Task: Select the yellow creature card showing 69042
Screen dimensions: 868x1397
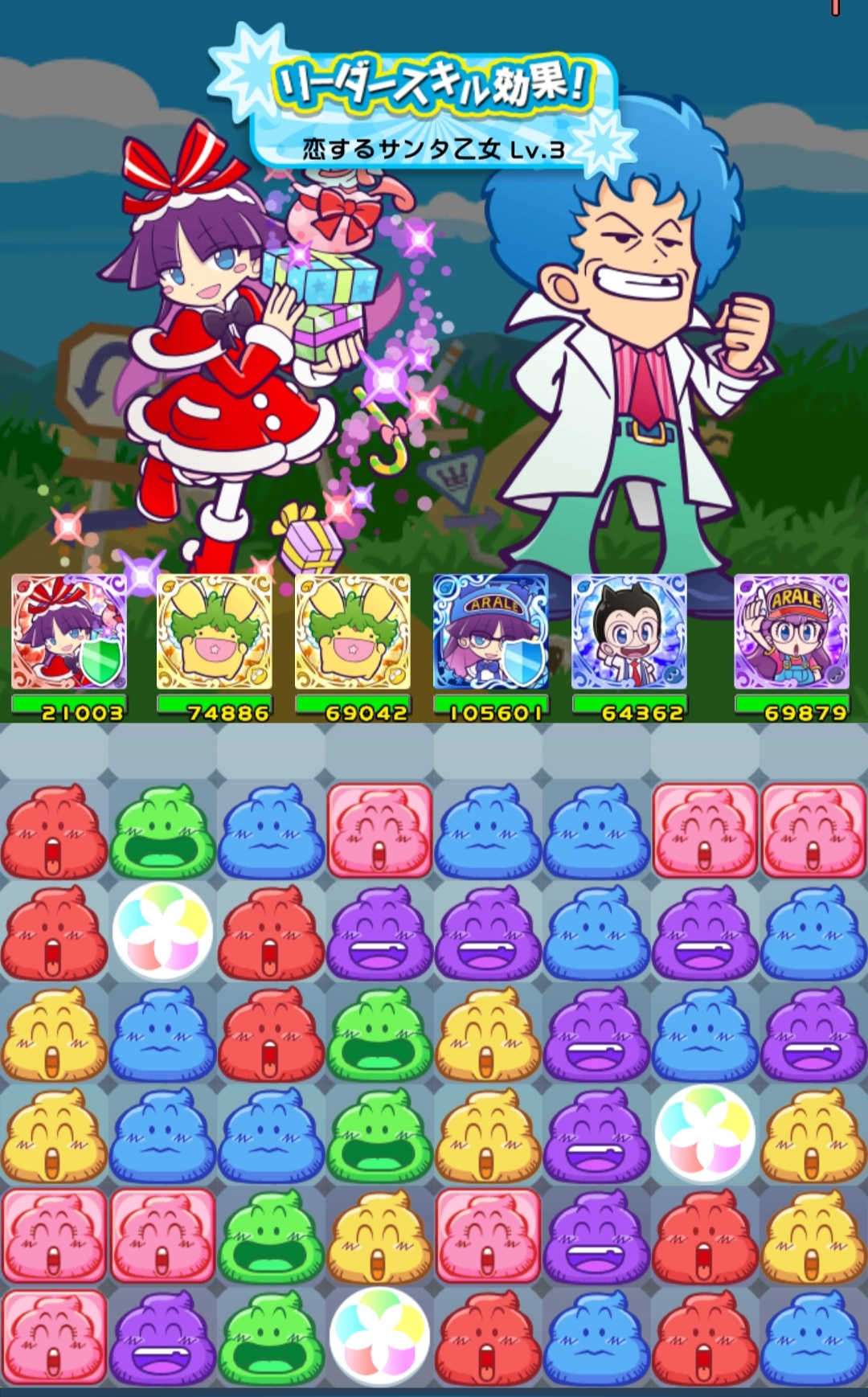Action: pos(353,633)
